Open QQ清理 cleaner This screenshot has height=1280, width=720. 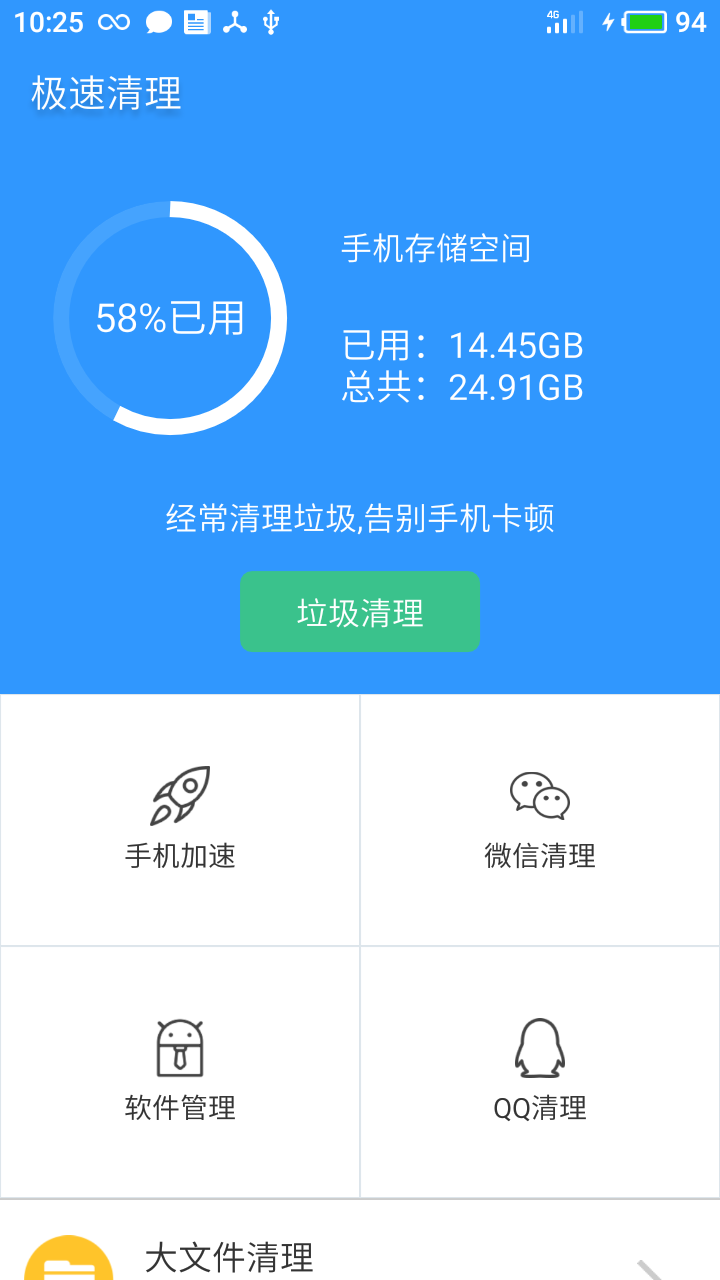[x=540, y=1072]
